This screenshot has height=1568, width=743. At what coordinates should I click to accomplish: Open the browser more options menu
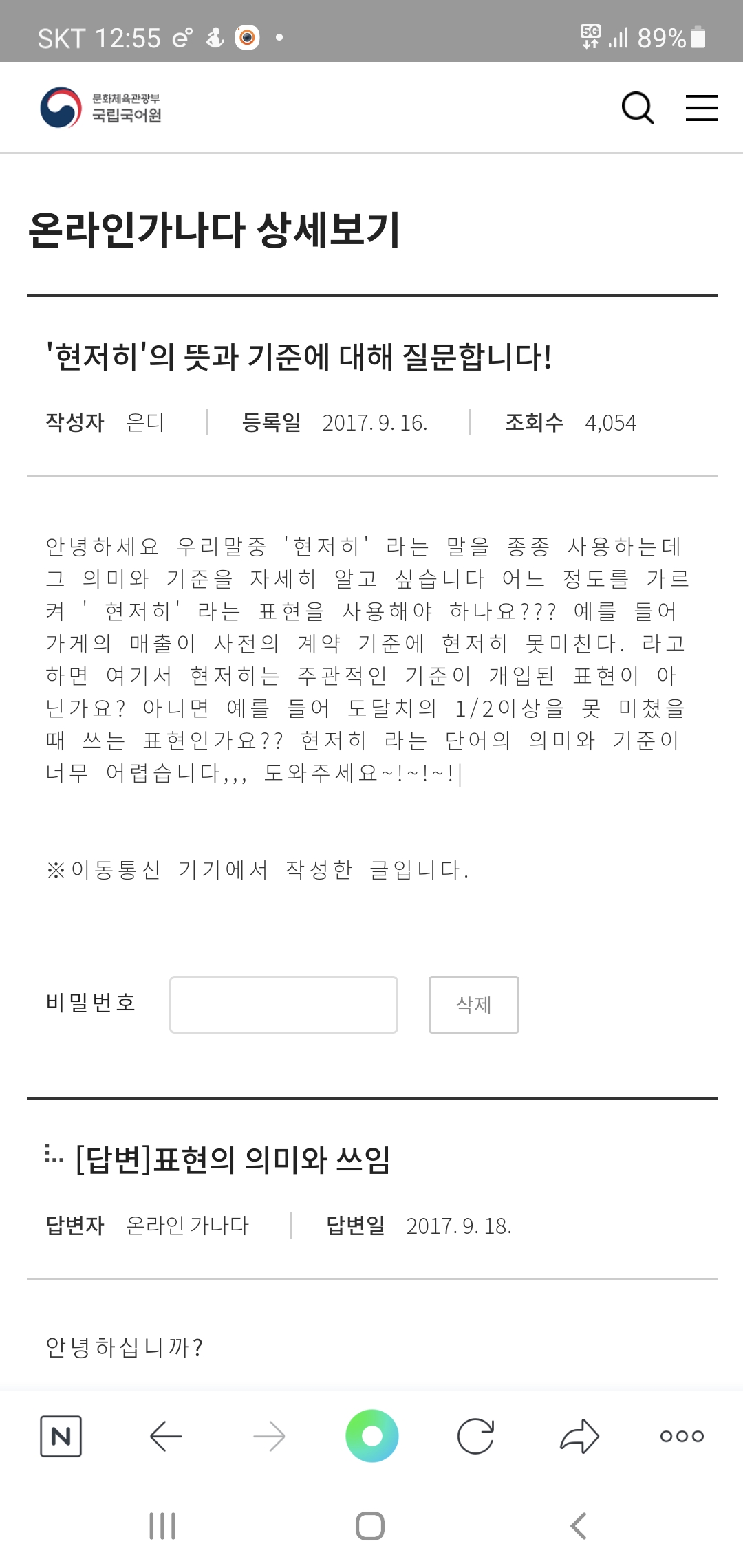click(682, 1436)
